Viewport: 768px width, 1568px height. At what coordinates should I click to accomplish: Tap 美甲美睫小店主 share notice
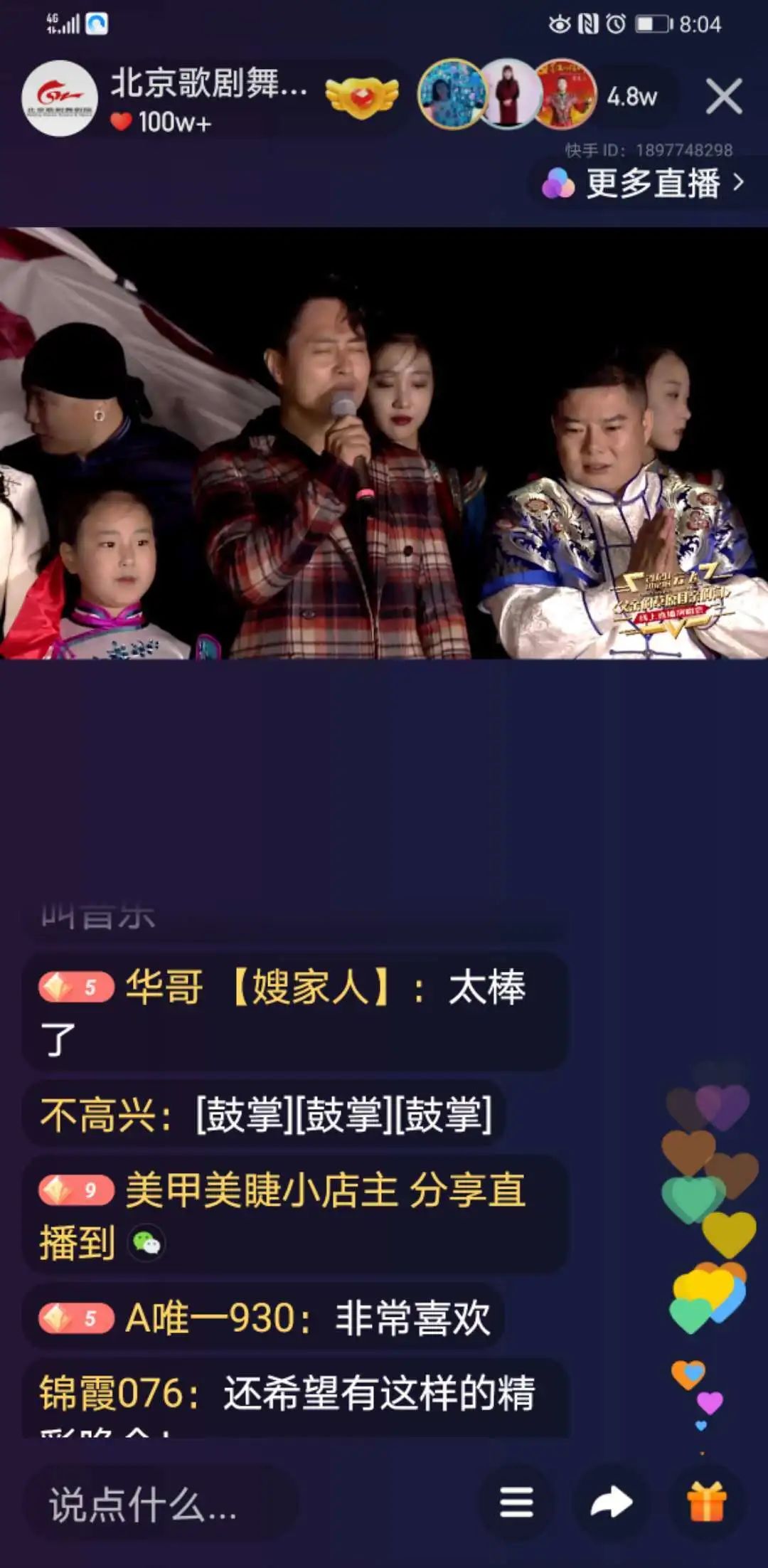click(294, 1215)
